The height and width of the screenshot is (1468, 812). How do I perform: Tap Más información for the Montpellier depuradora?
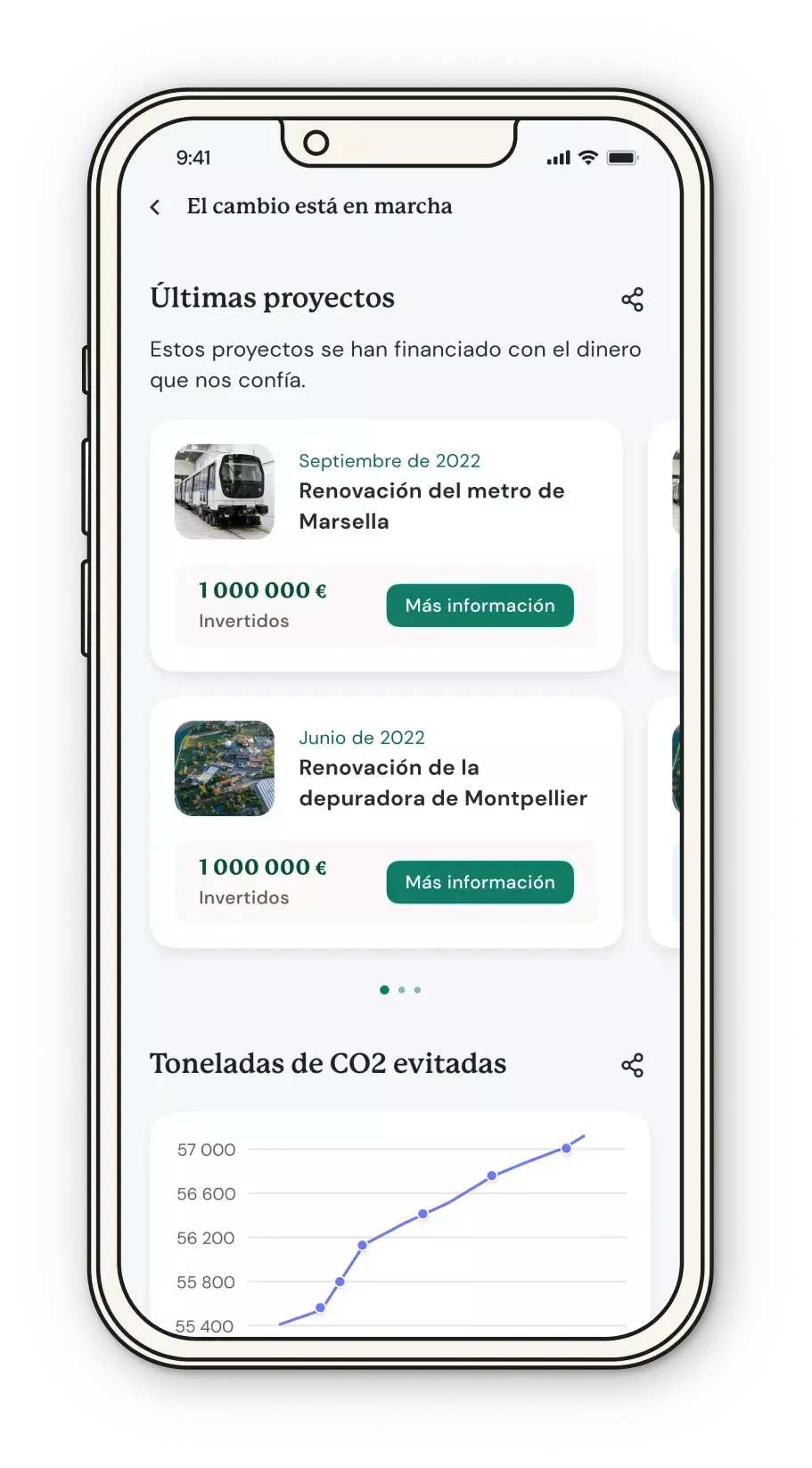click(x=480, y=882)
